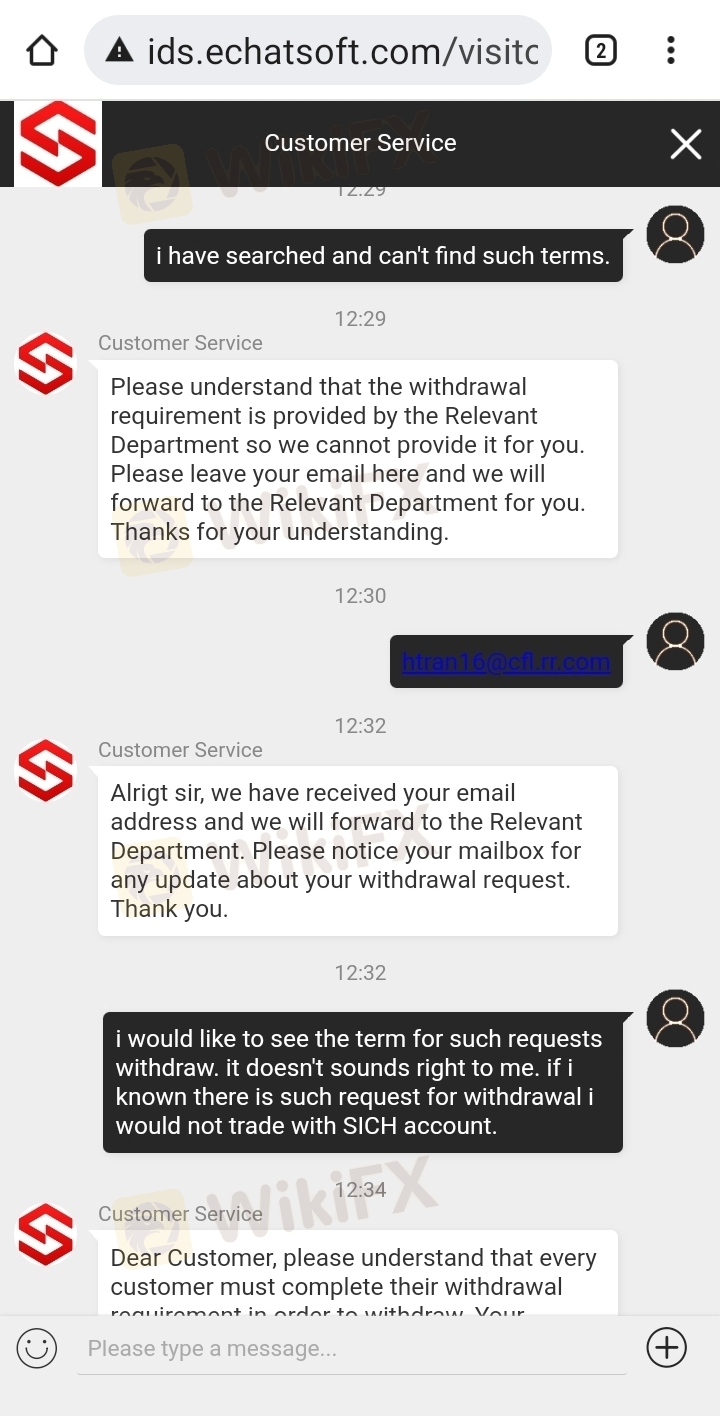The height and width of the screenshot is (1416, 720).
Task: Open the plus attachment options
Action: tap(667, 1348)
